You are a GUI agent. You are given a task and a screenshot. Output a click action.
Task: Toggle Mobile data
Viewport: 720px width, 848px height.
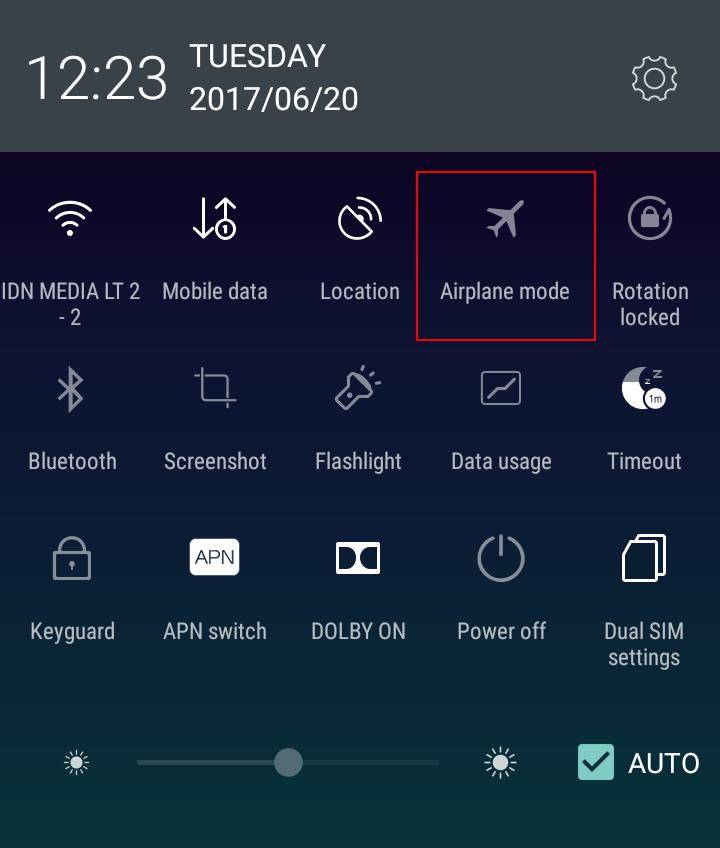[215, 220]
